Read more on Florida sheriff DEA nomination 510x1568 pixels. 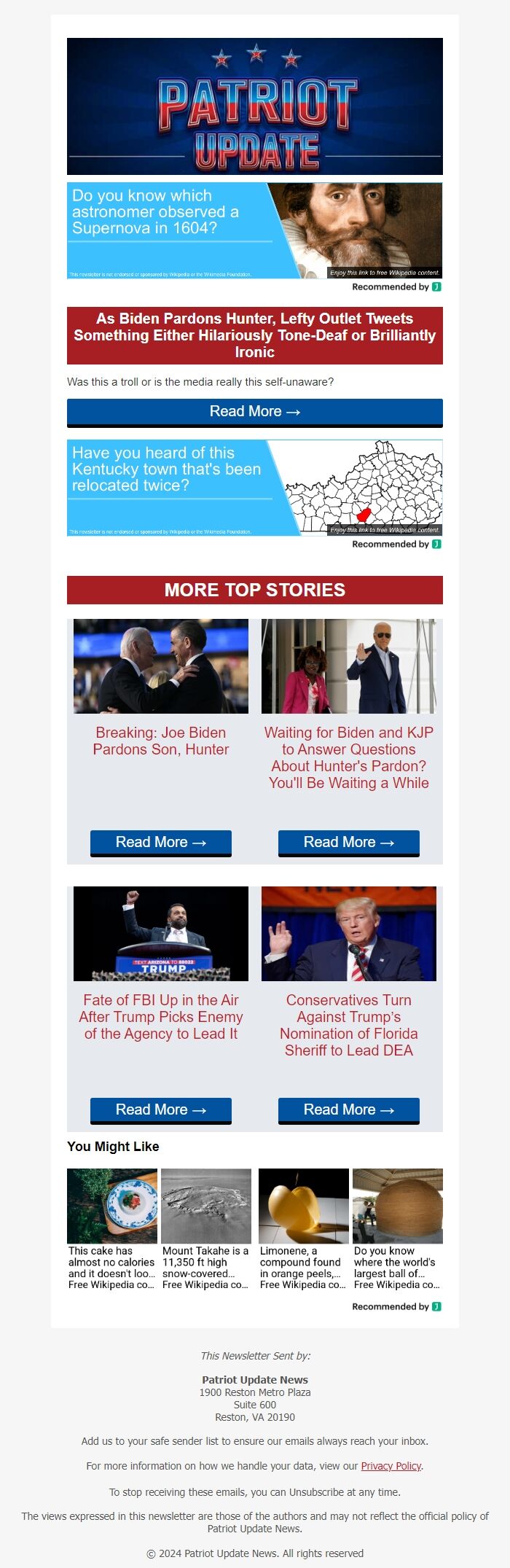[348, 1110]
